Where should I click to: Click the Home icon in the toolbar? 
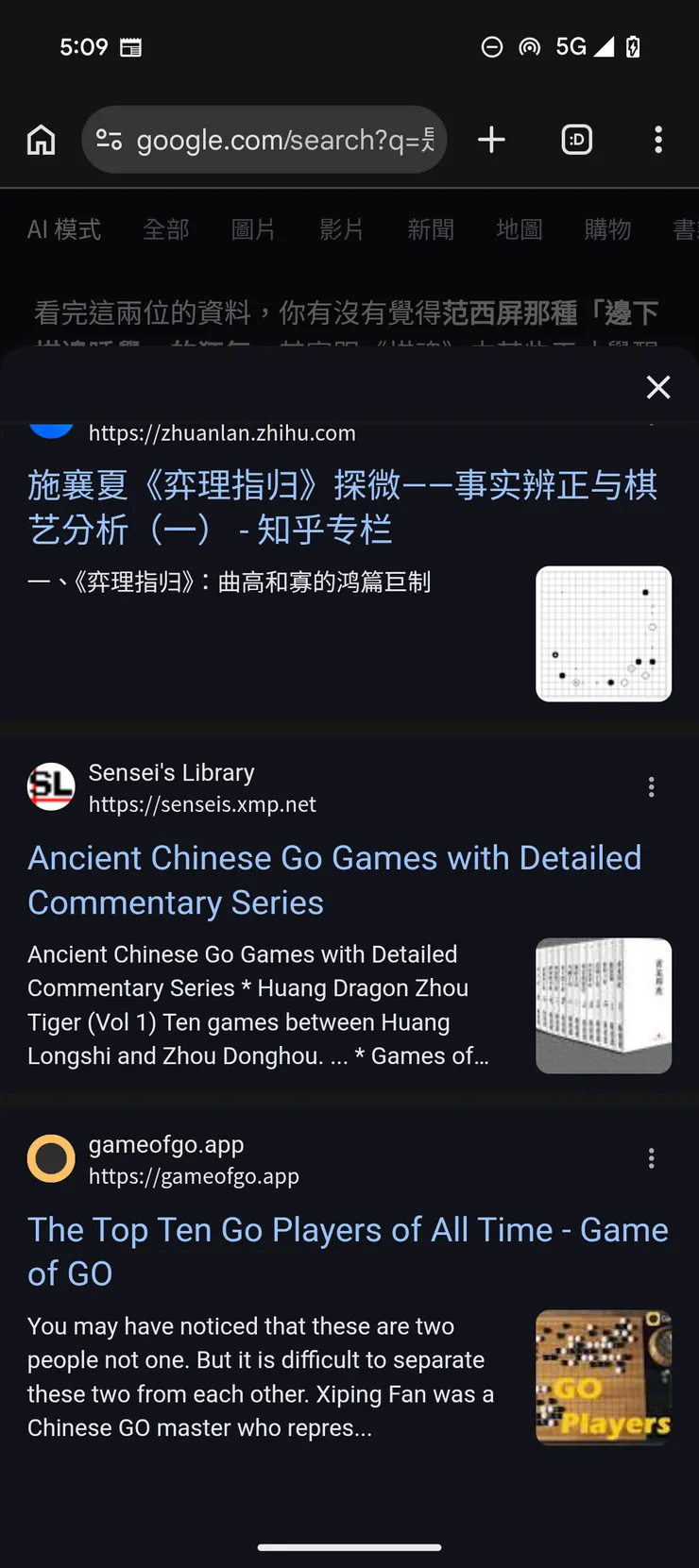pos(41,139)
